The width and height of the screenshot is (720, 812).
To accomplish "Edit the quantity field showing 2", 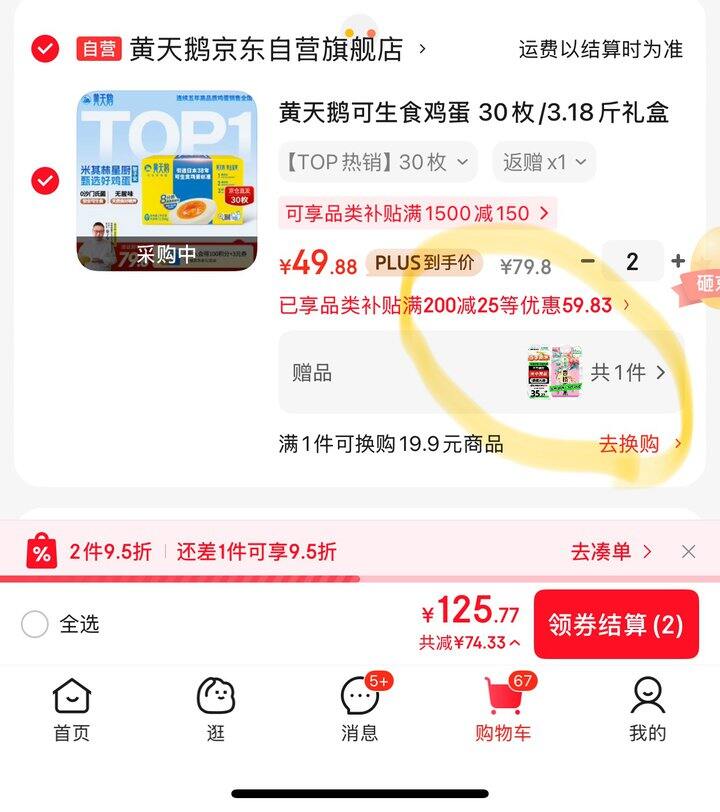I will [632, 262].
